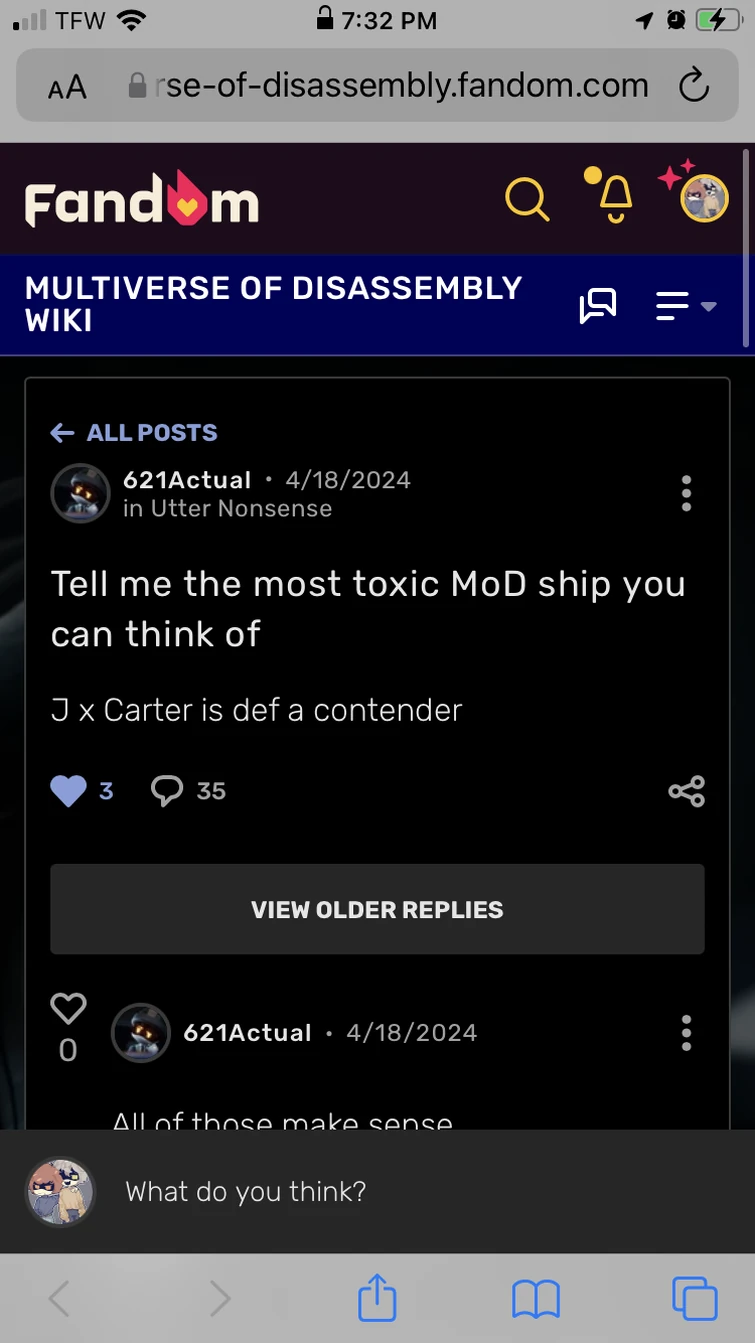Tap the What do you think field

(245, 1192)
